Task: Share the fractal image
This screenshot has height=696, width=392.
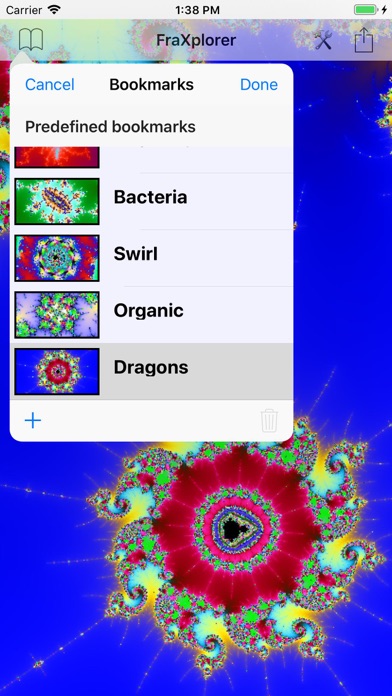Action: [x=364, y=40]
